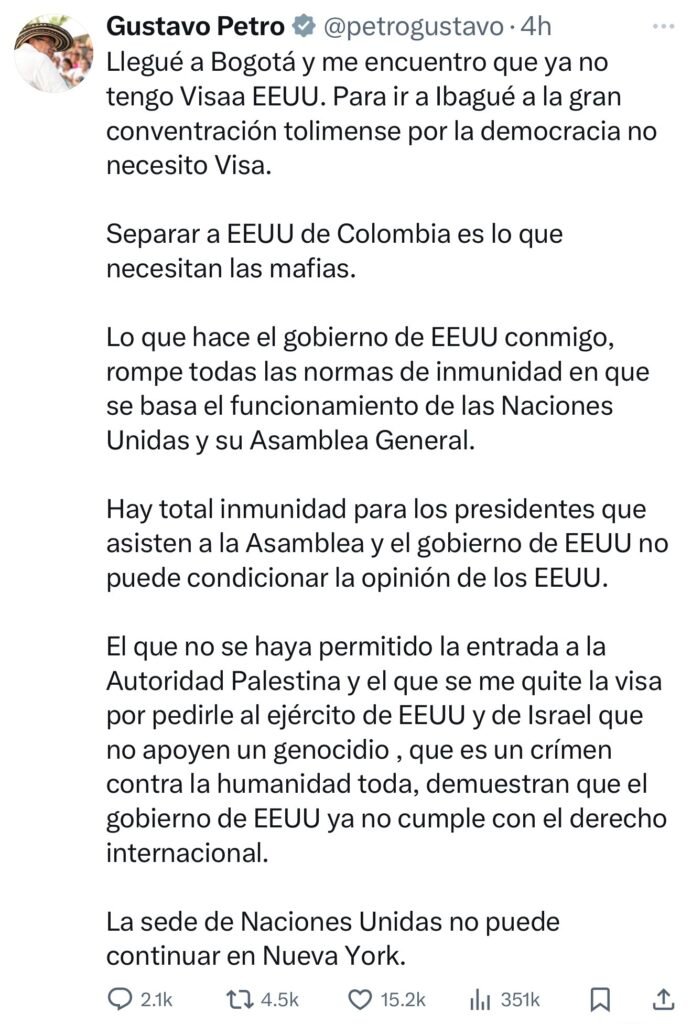692x1024 pixels.
Task: Bookmark this tweet
Action: tap(600, 999)
